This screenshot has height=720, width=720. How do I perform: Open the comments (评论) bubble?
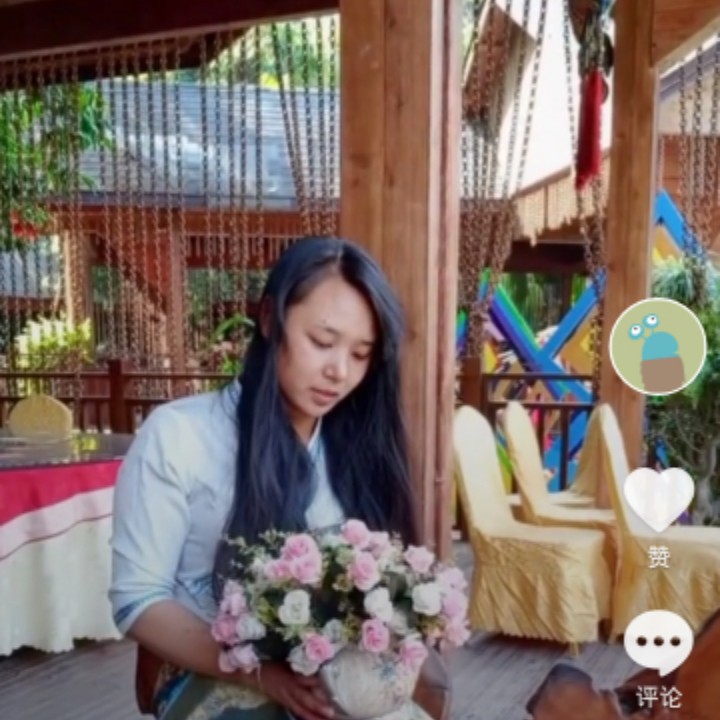click(x=658, y=642)
